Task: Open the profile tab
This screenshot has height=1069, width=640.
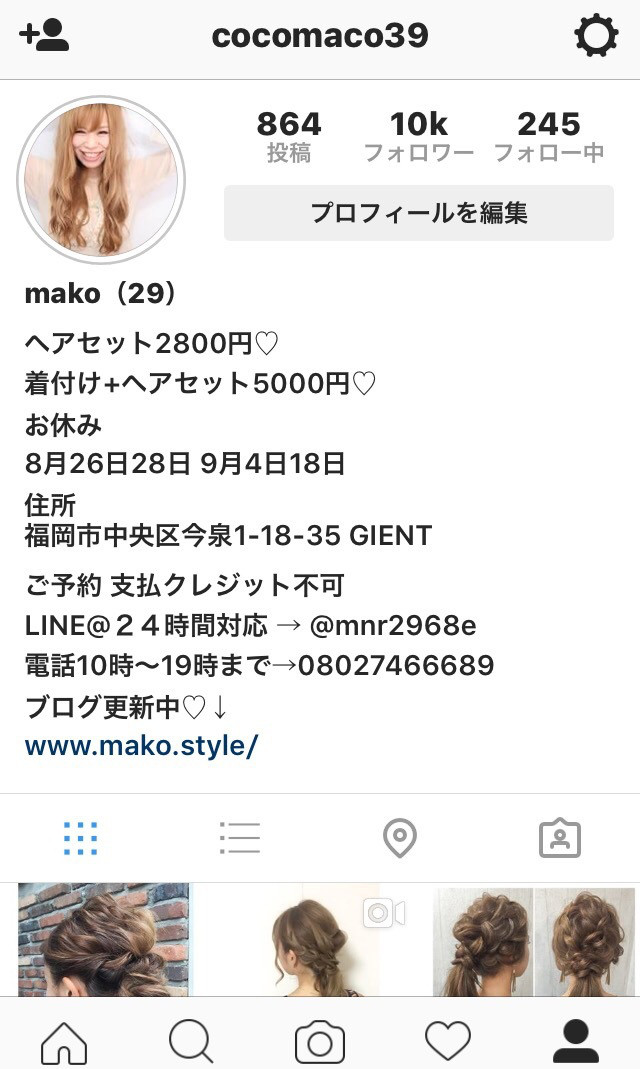Action: 576,1041
